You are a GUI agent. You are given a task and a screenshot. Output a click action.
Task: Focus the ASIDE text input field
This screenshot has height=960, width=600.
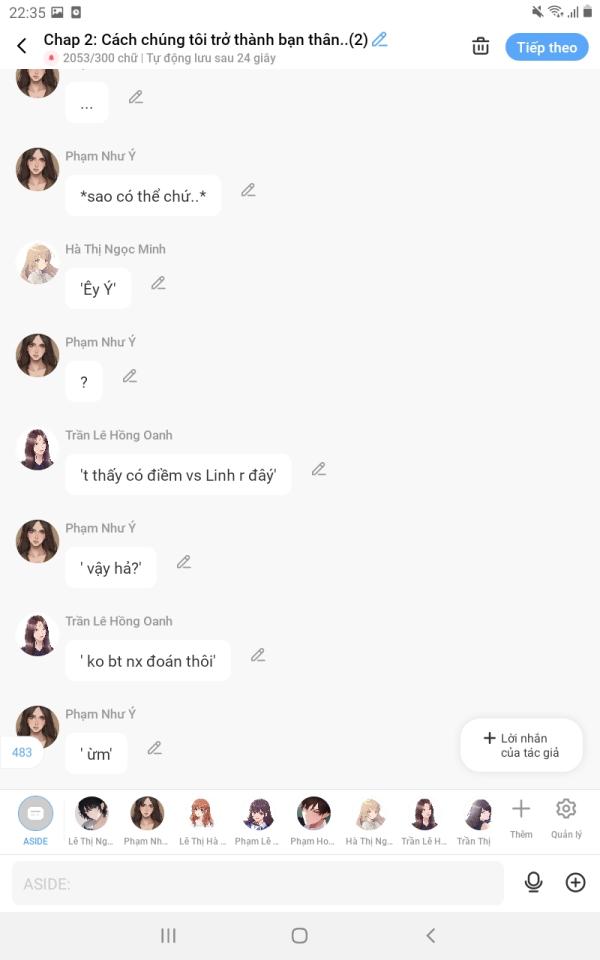[x=258, y=883]
